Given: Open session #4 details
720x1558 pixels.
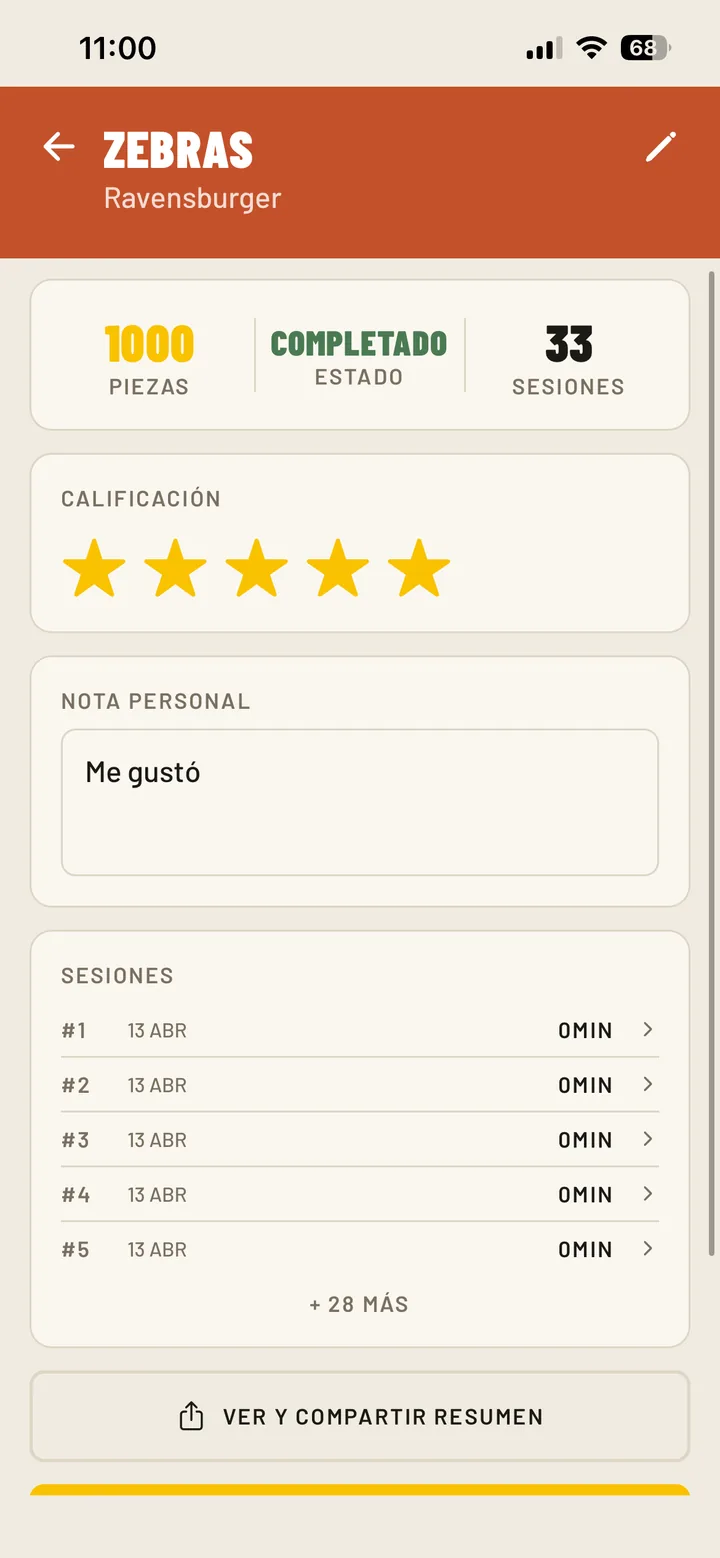Looking at the screenshot, I should (x=360, y=1195).
